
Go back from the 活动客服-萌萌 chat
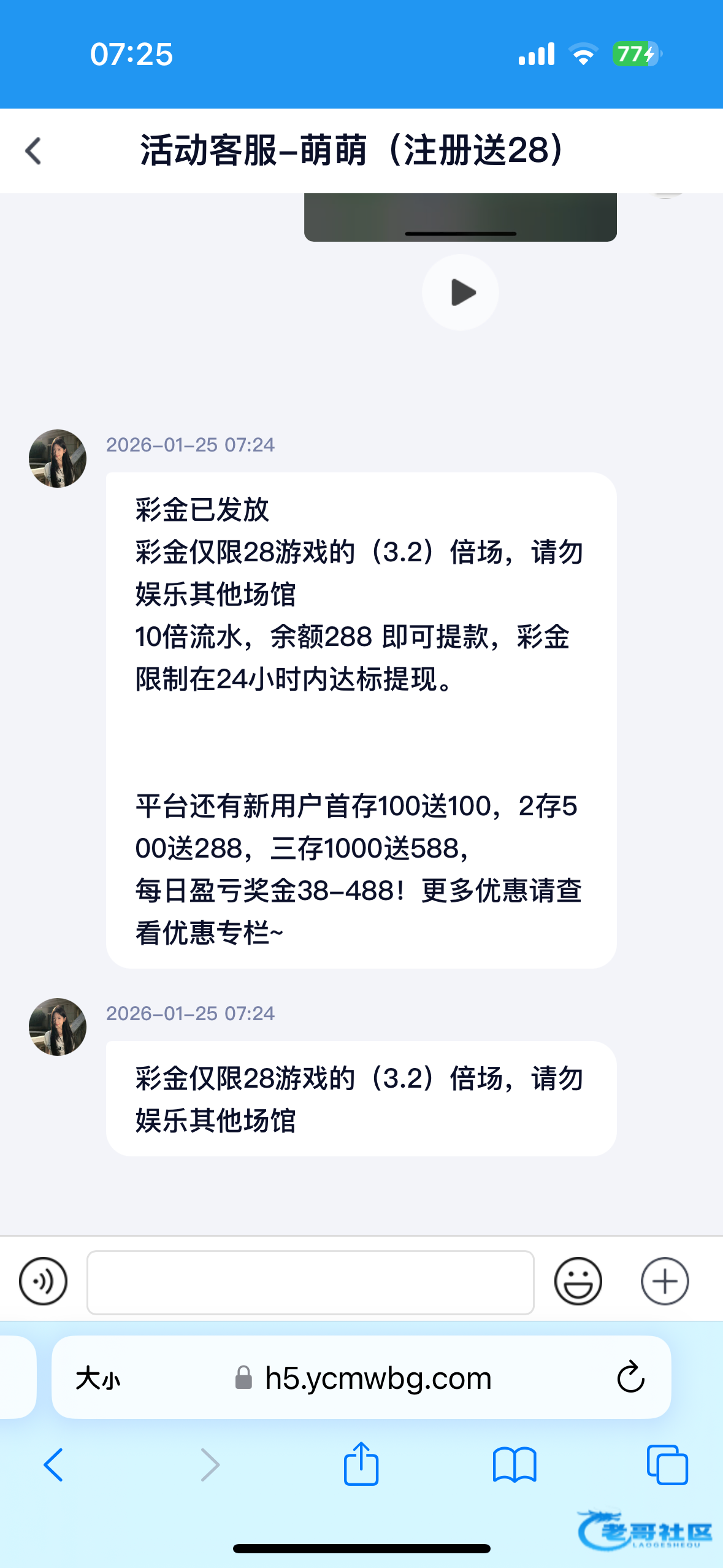(34, 151)
